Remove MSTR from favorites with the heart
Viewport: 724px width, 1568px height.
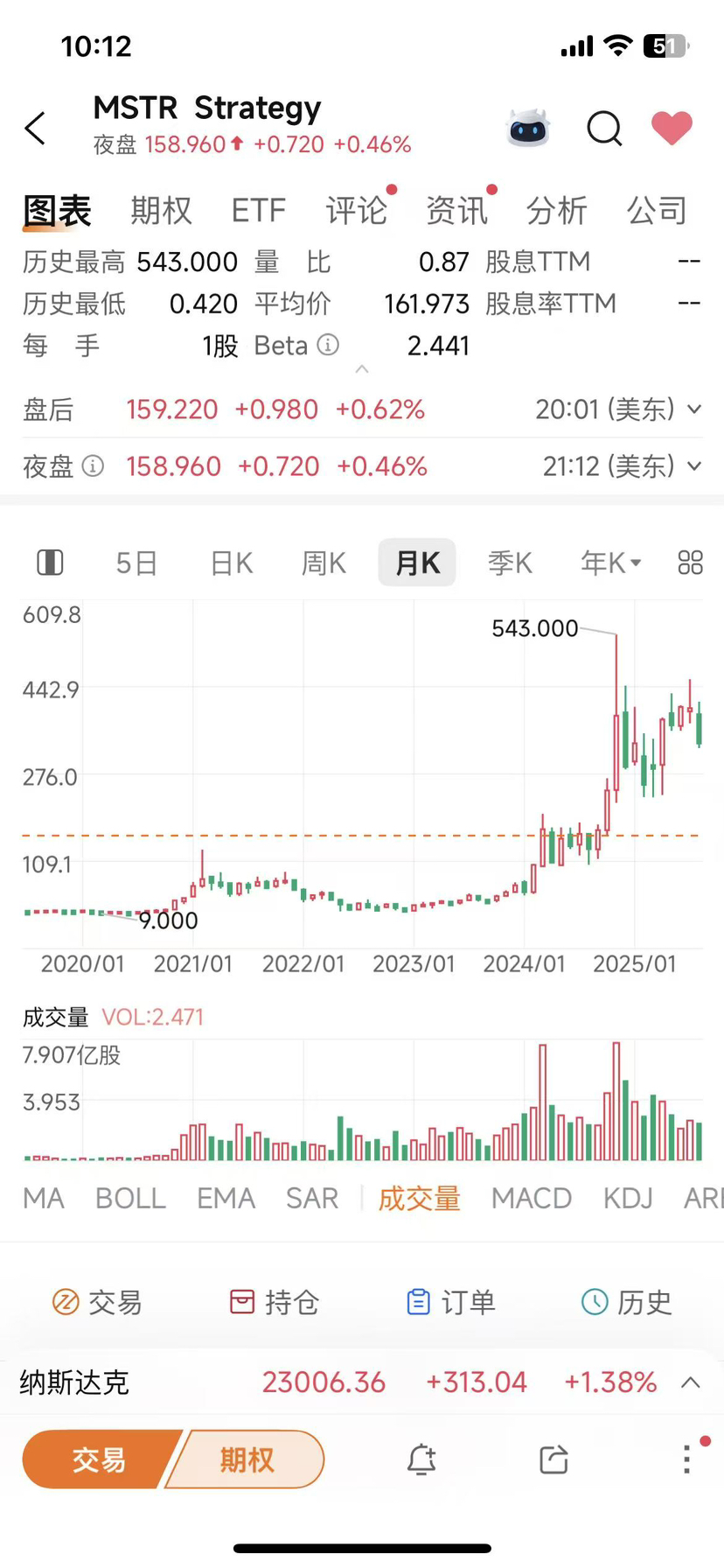pos(672,129)
